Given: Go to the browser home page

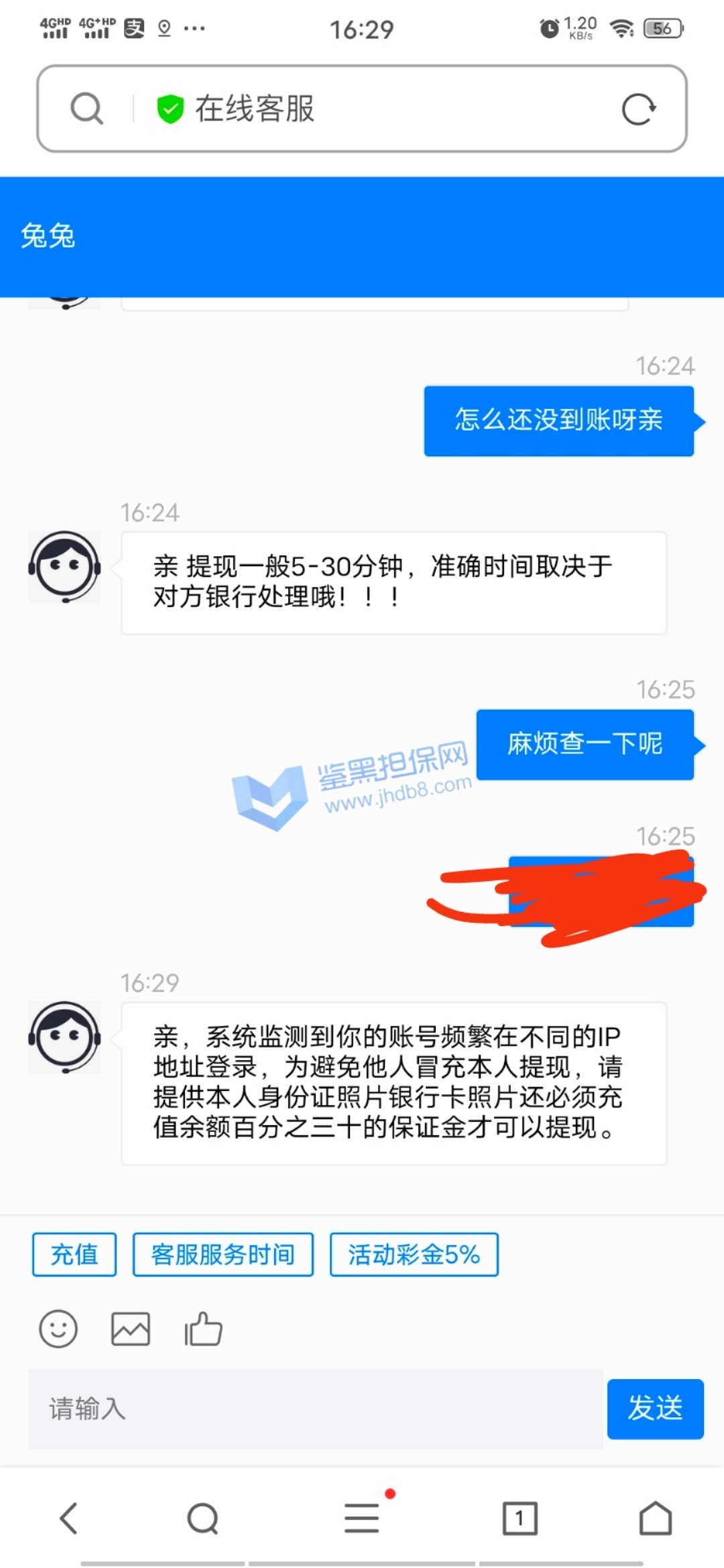Looking at the screenshot, I should [x=655, y=1518].
